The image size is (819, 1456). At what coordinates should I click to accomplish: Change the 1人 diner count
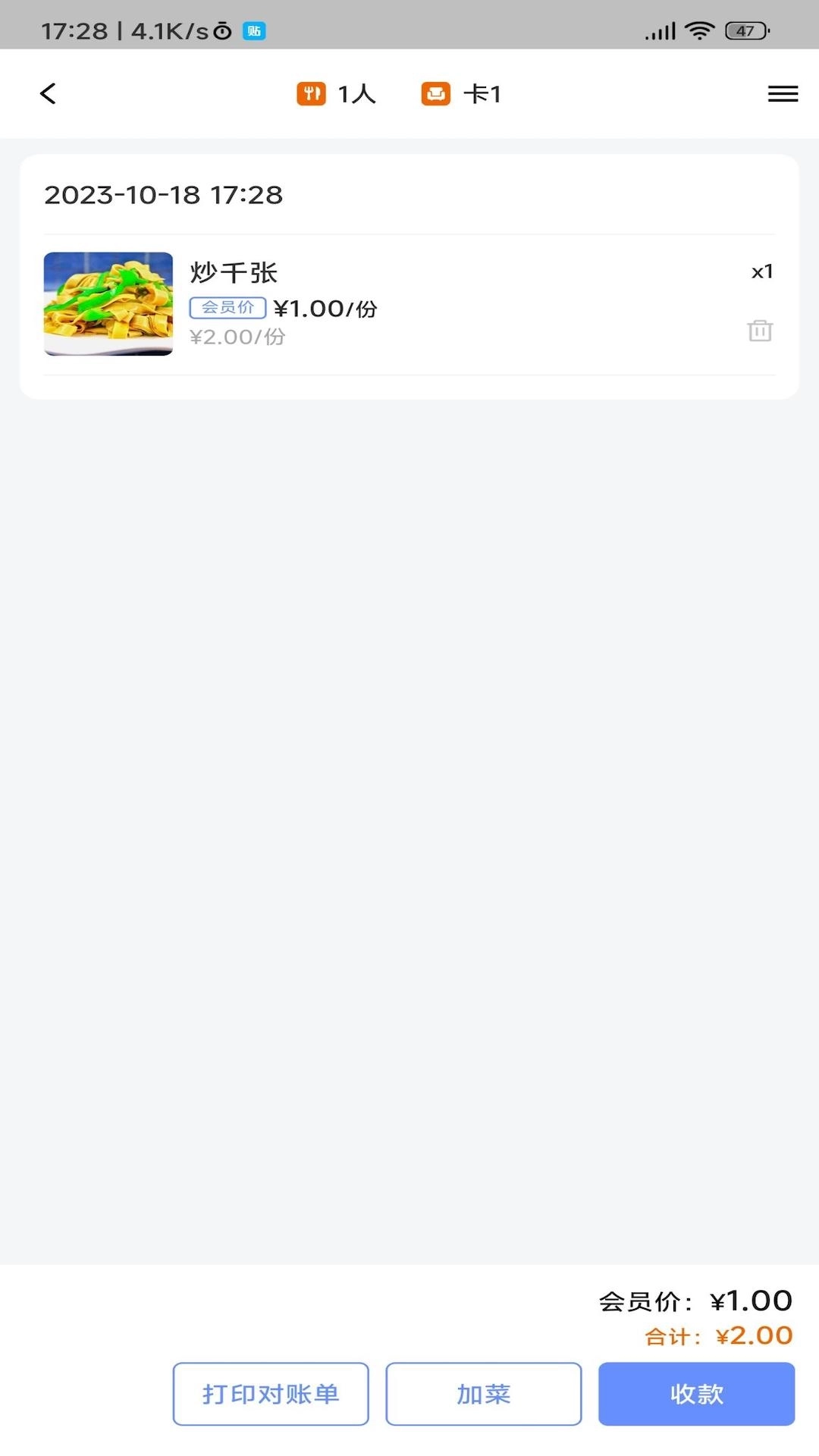(x=337, y=94)
